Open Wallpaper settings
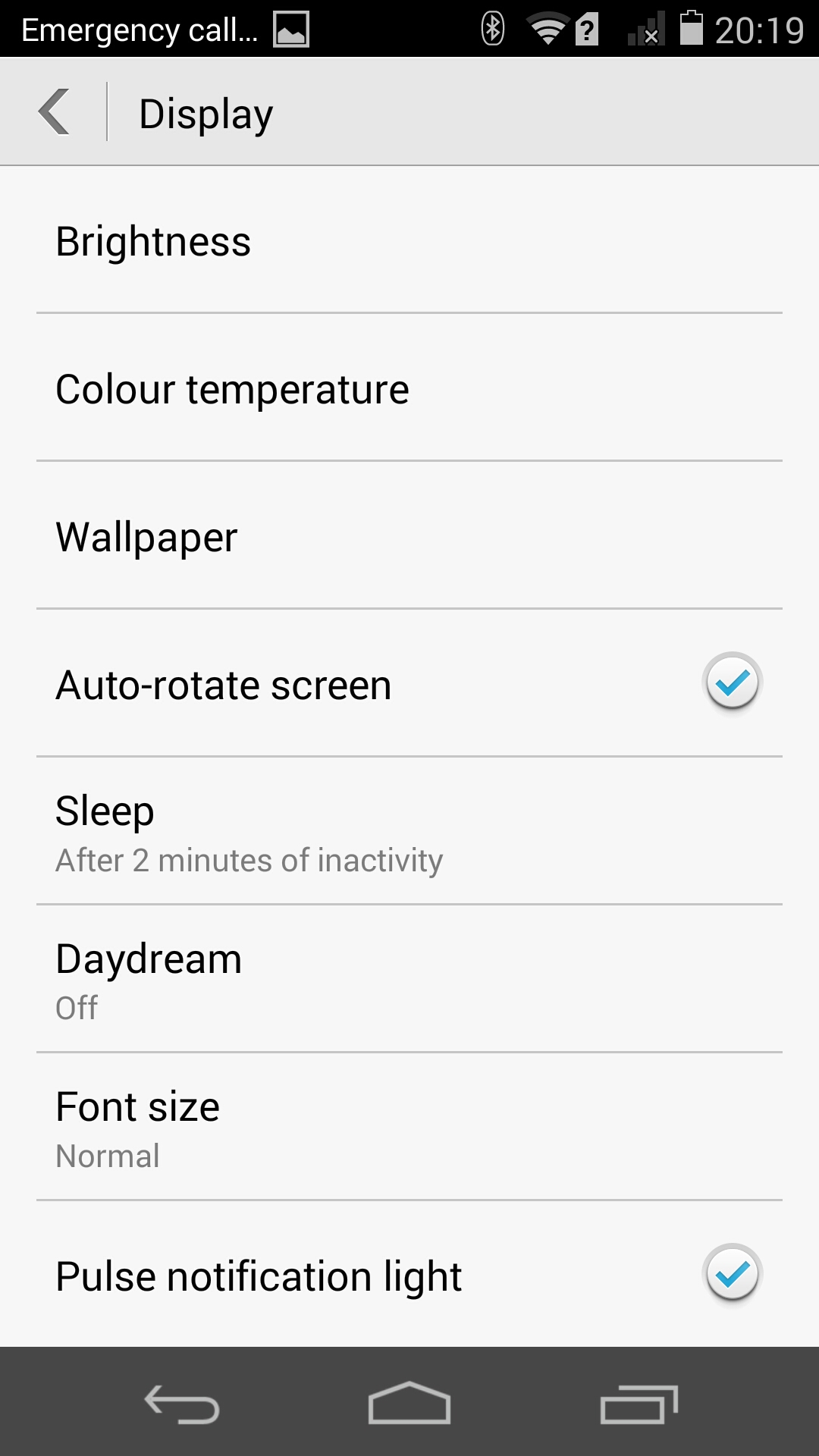The width and height of the screenshot is (819, 1456). pyautogui.click(x=409, y=537)
